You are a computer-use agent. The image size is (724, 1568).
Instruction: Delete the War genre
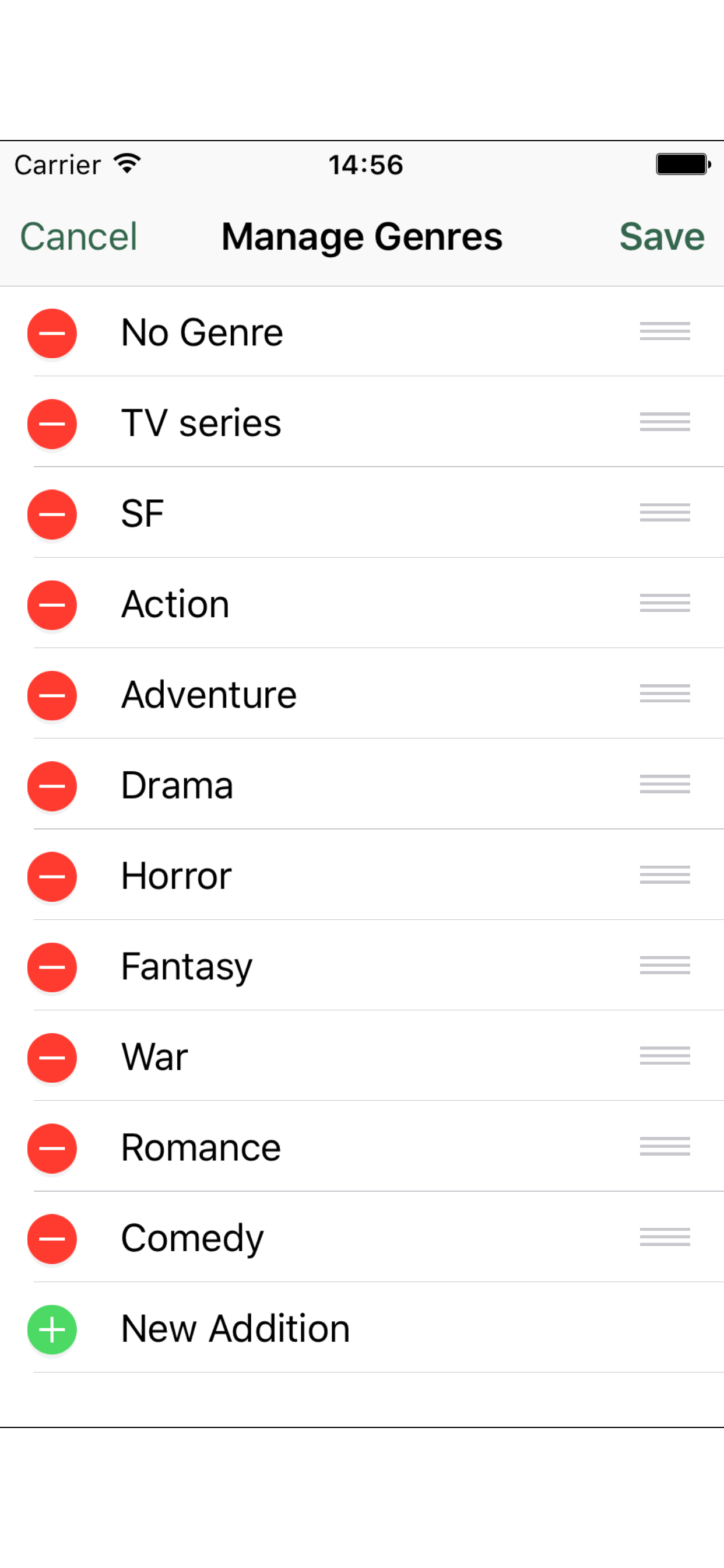pyautogui.click(x=52, y=1058)
